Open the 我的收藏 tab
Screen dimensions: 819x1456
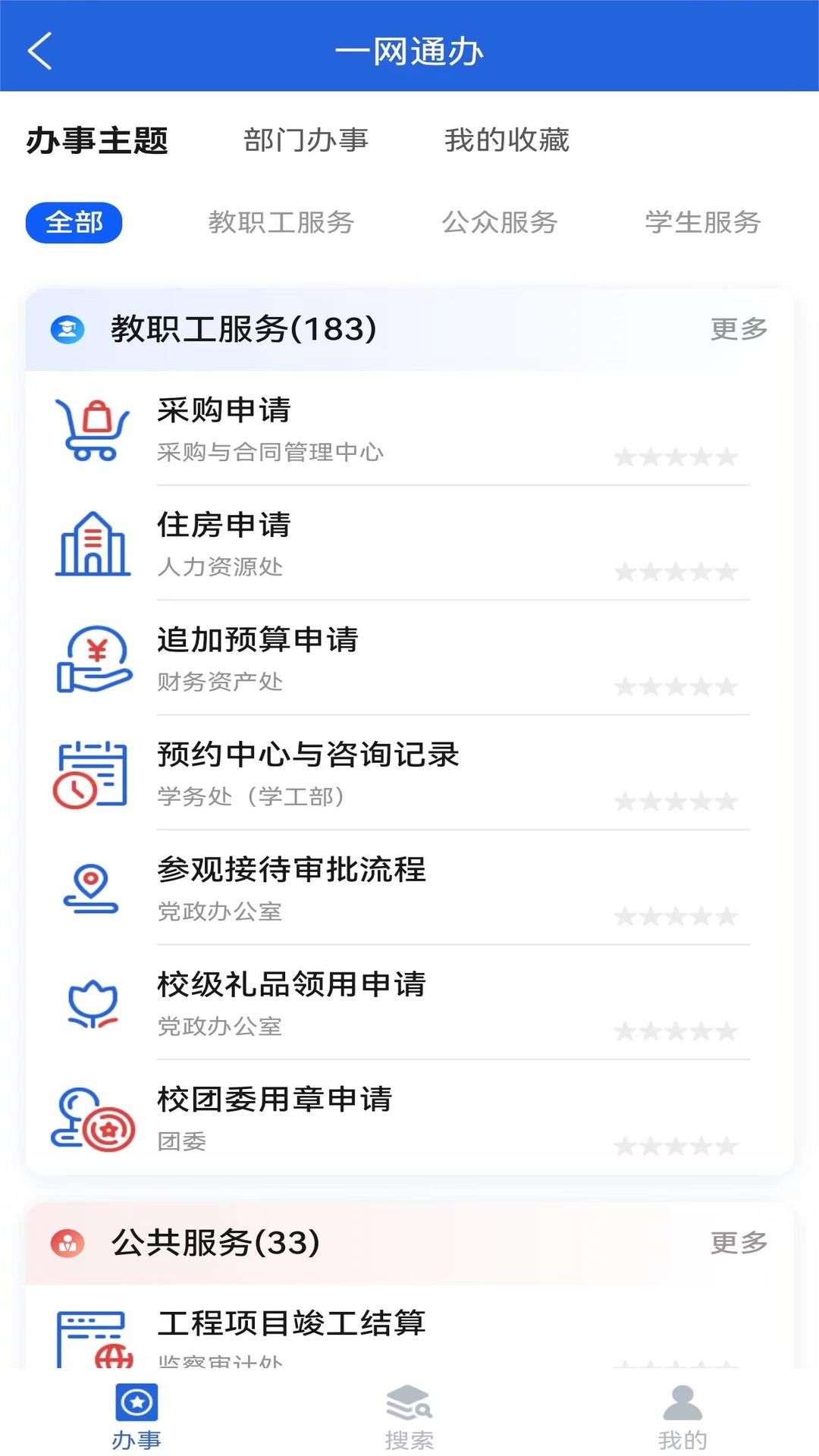coord(508,140)
